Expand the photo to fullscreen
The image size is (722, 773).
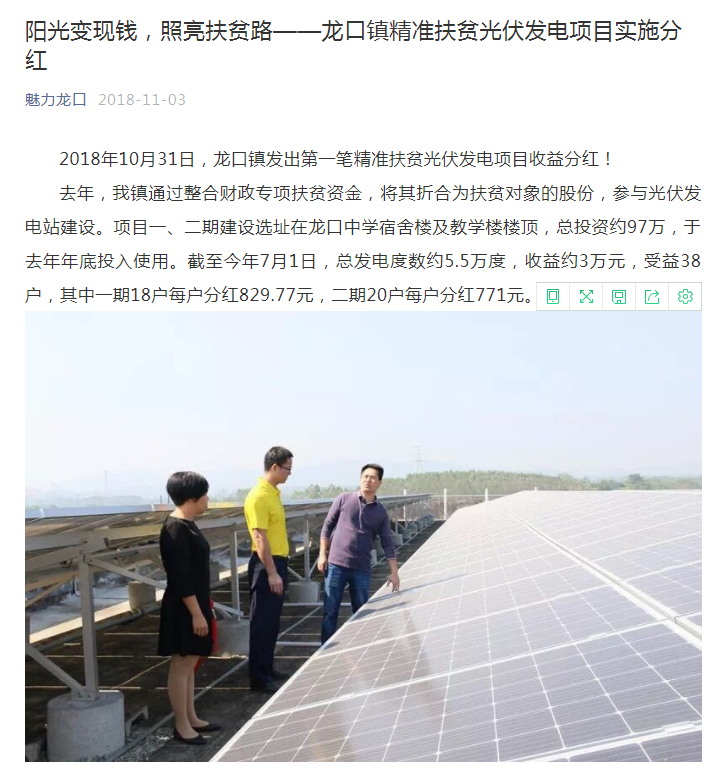(586, 297)
